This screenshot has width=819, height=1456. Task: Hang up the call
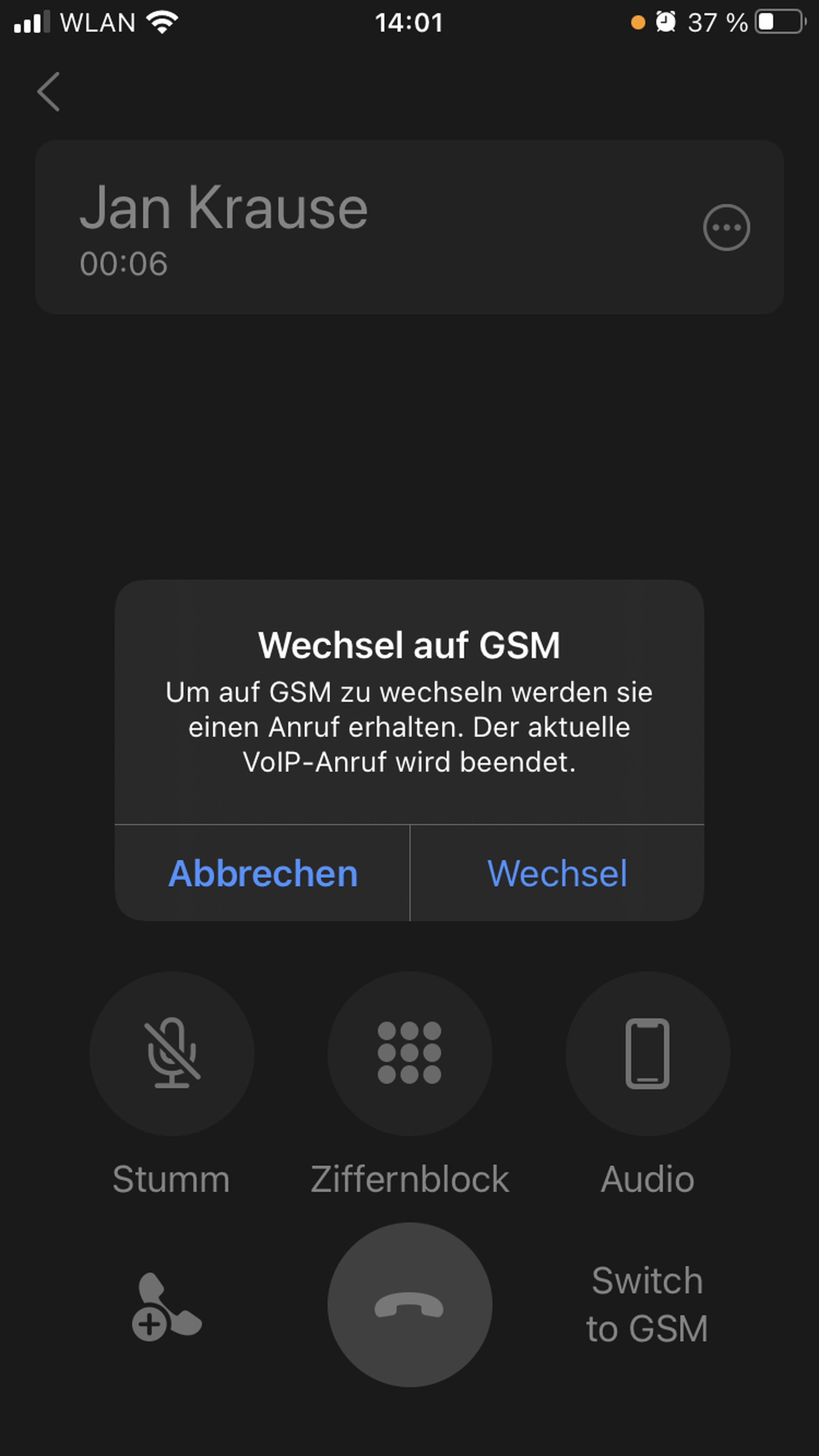click(409, 1305)
